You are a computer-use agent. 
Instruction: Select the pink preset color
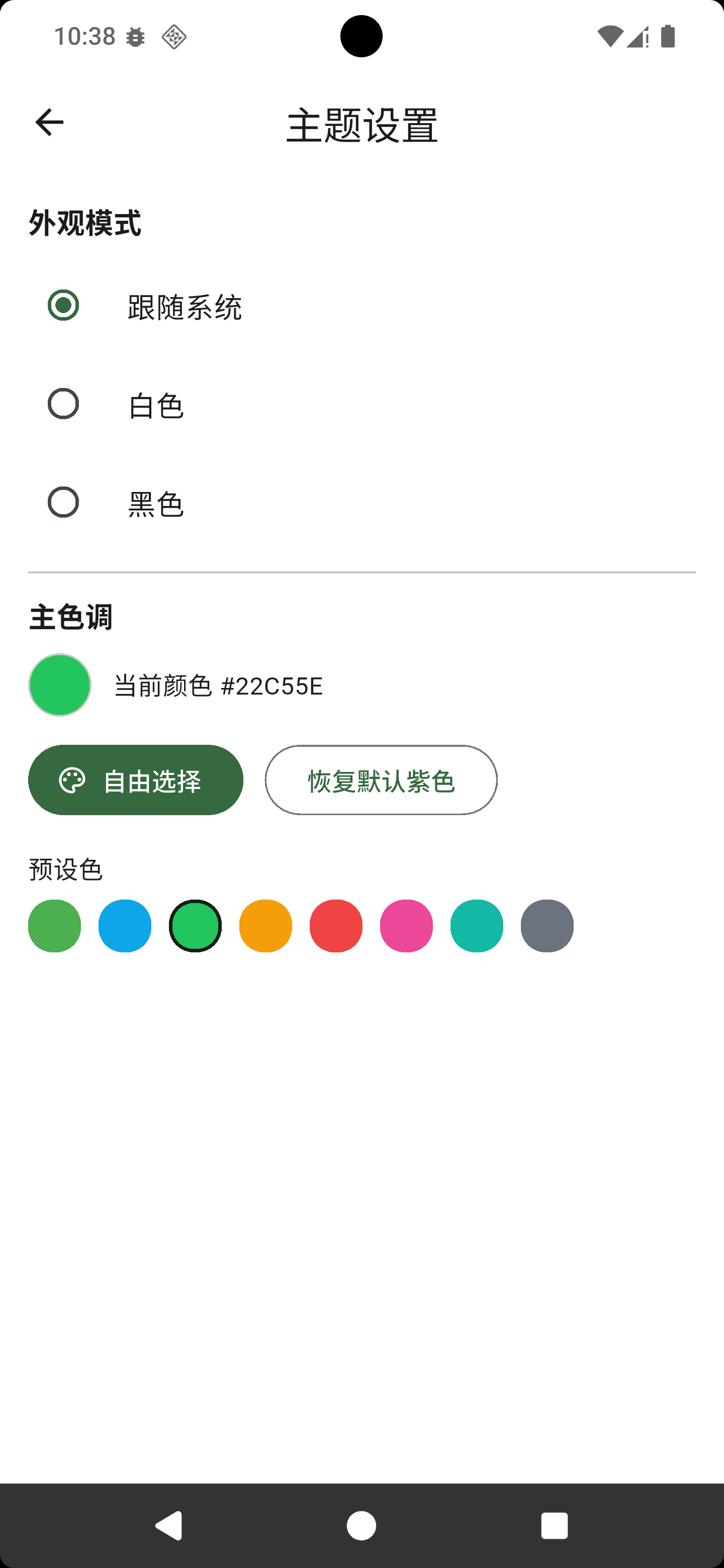(x=406, y=926)
